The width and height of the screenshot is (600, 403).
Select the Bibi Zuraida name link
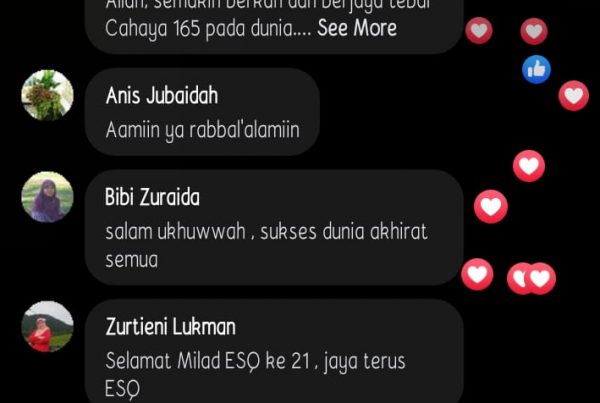[152, 198]
